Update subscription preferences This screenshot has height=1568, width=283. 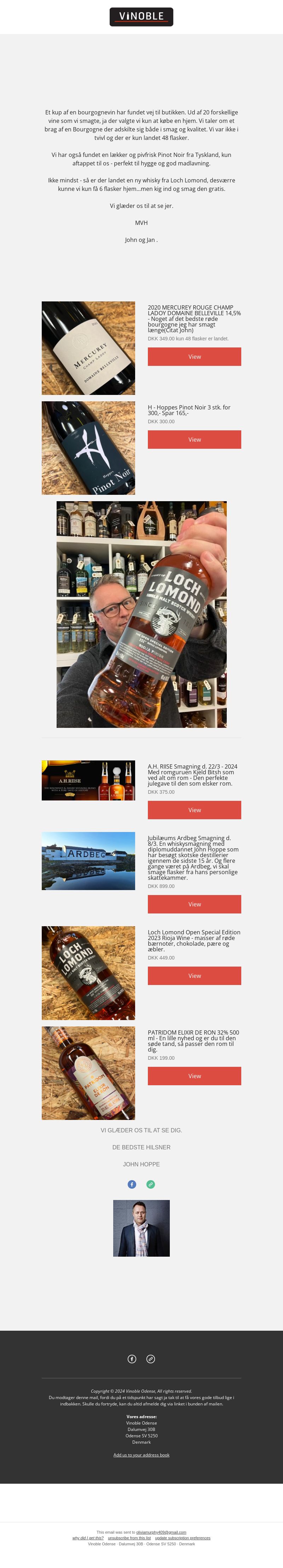pyautogui.click(x=183, y=1538)
